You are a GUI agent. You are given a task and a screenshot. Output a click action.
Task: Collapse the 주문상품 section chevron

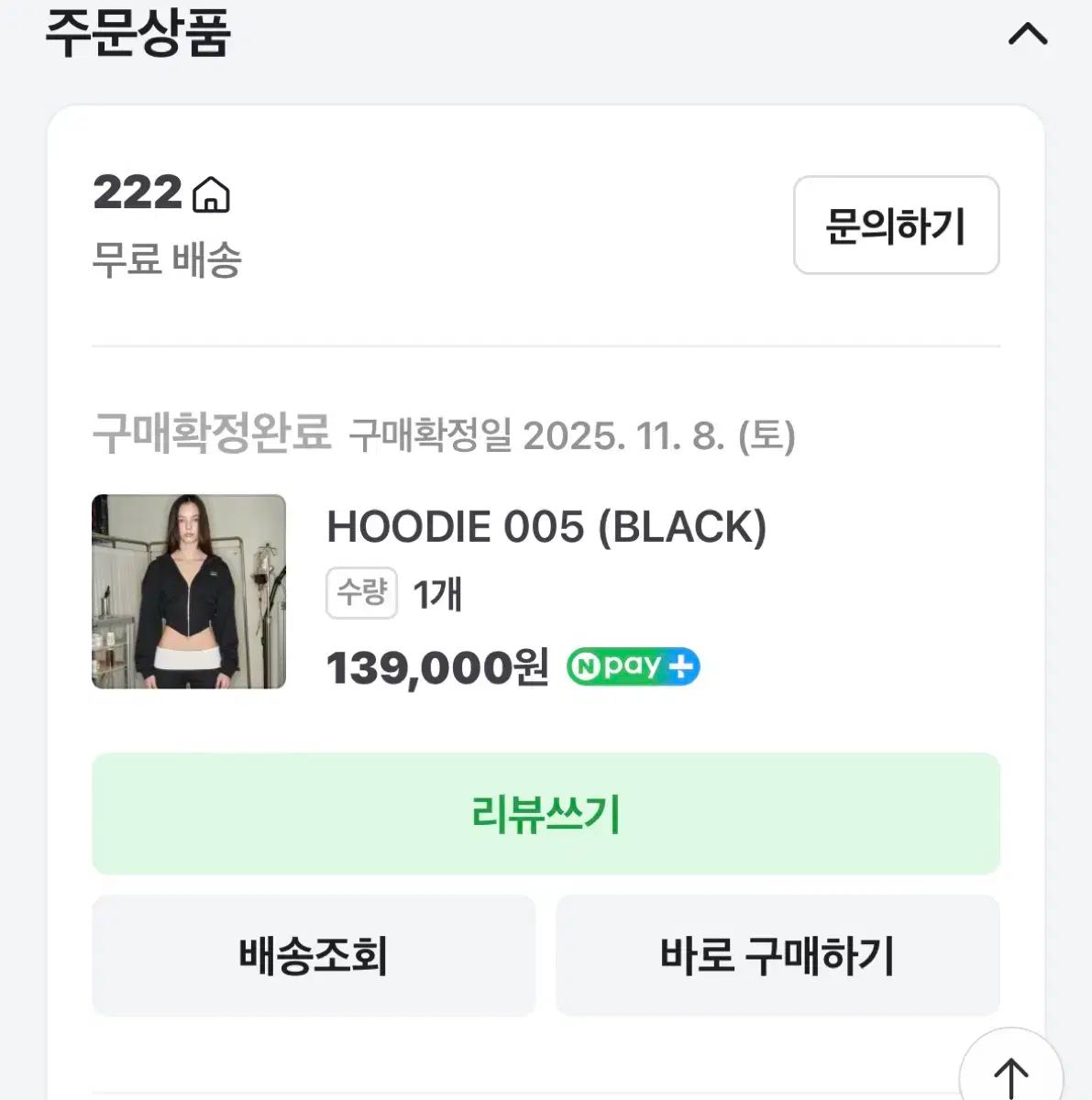(1027, 35)
